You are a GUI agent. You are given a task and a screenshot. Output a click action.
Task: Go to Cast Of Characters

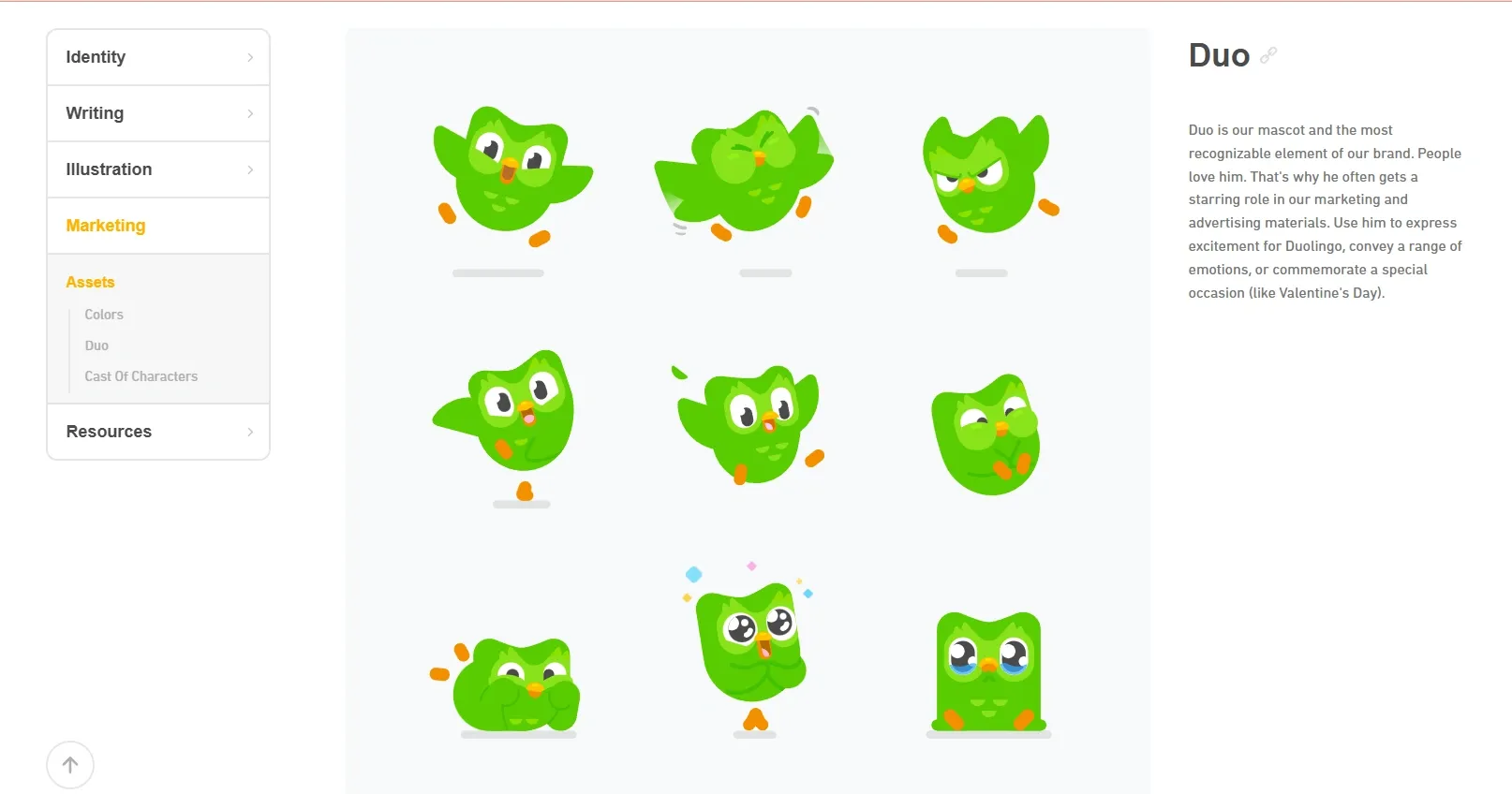(x=141, y=376)
